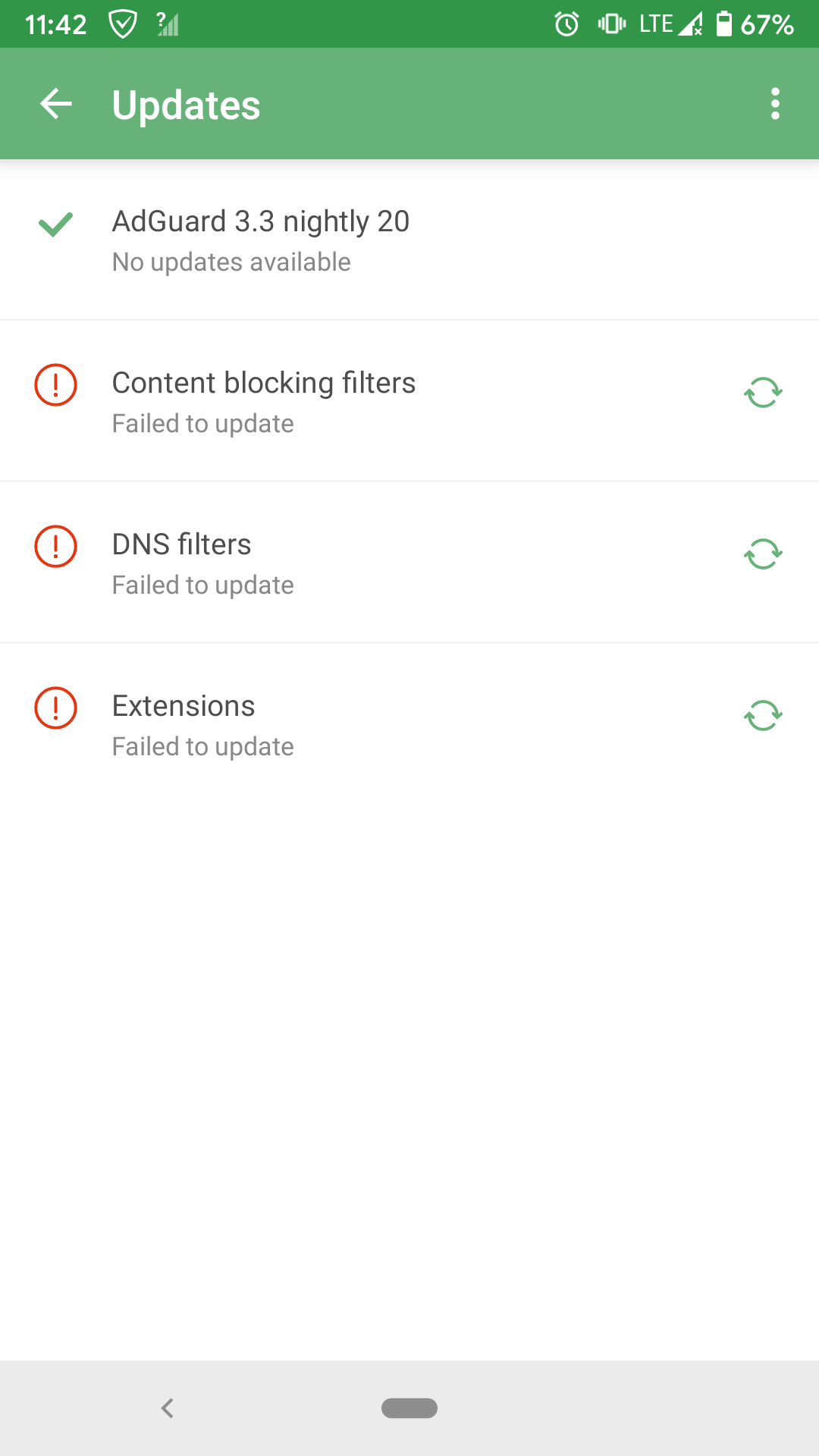Go back from the Updates screen

click(x=56, y=104)
